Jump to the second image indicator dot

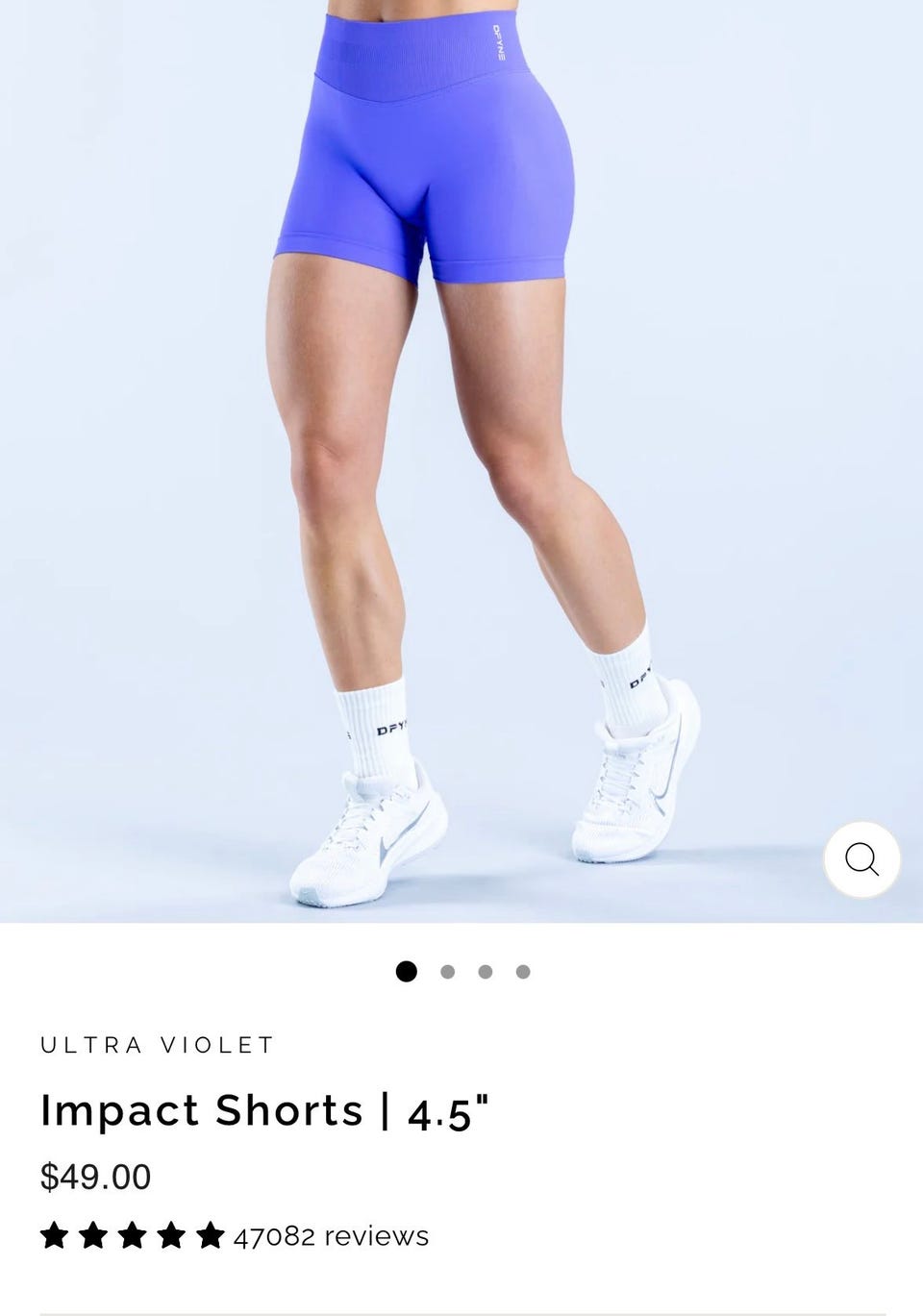[447, 972]
